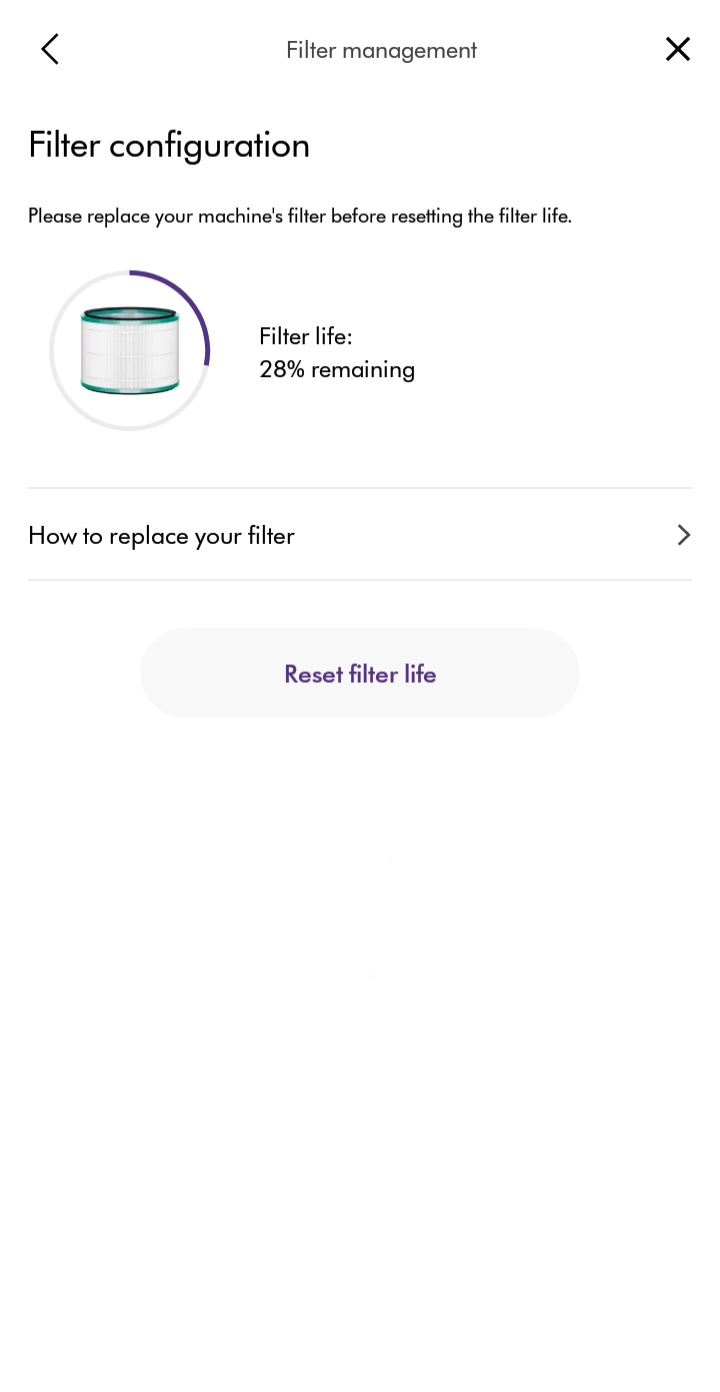Go back using the top-left arrow

click(x=49, y=49)
